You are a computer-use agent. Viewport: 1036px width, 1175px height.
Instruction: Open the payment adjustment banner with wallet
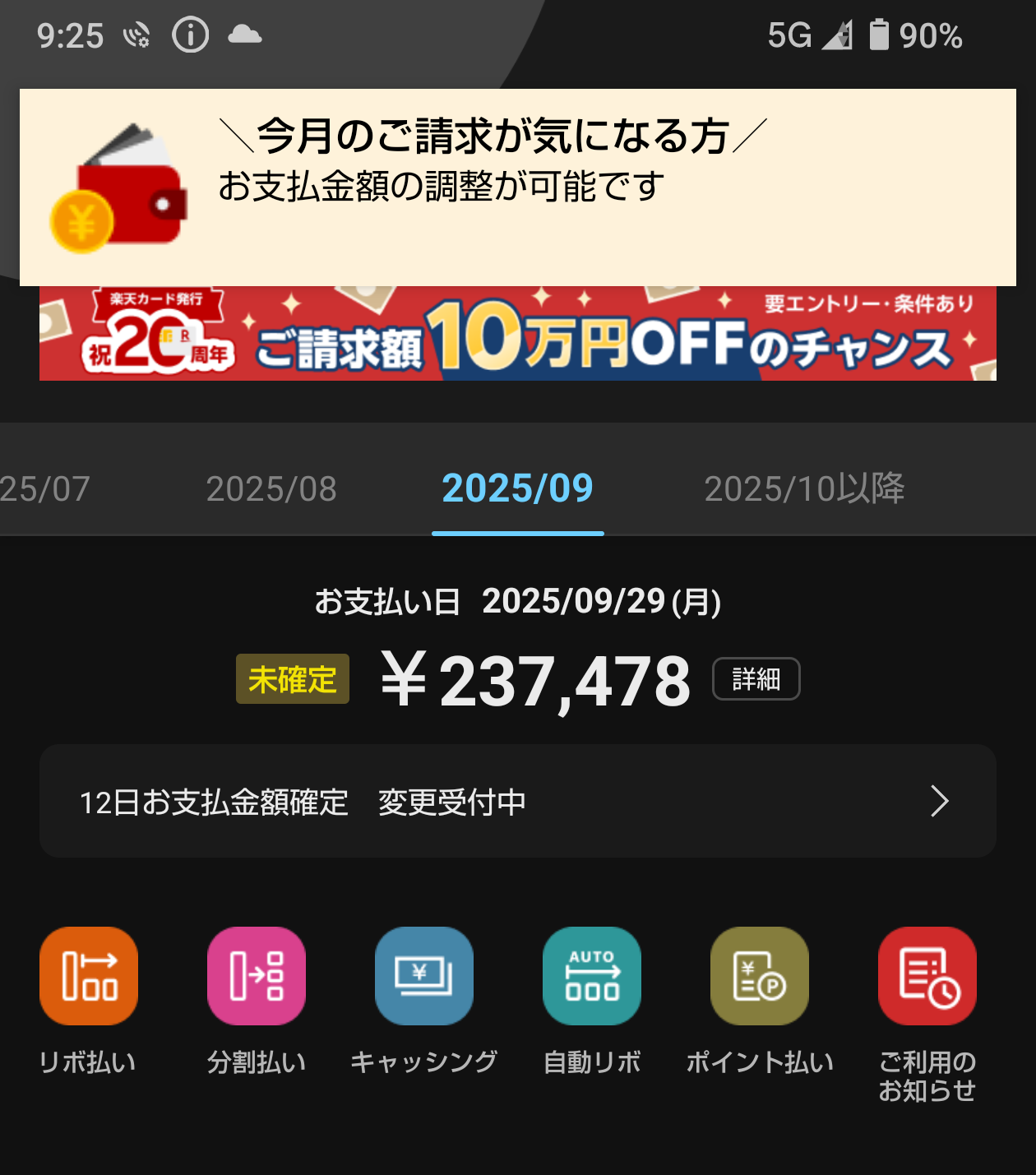click(518, 187)
